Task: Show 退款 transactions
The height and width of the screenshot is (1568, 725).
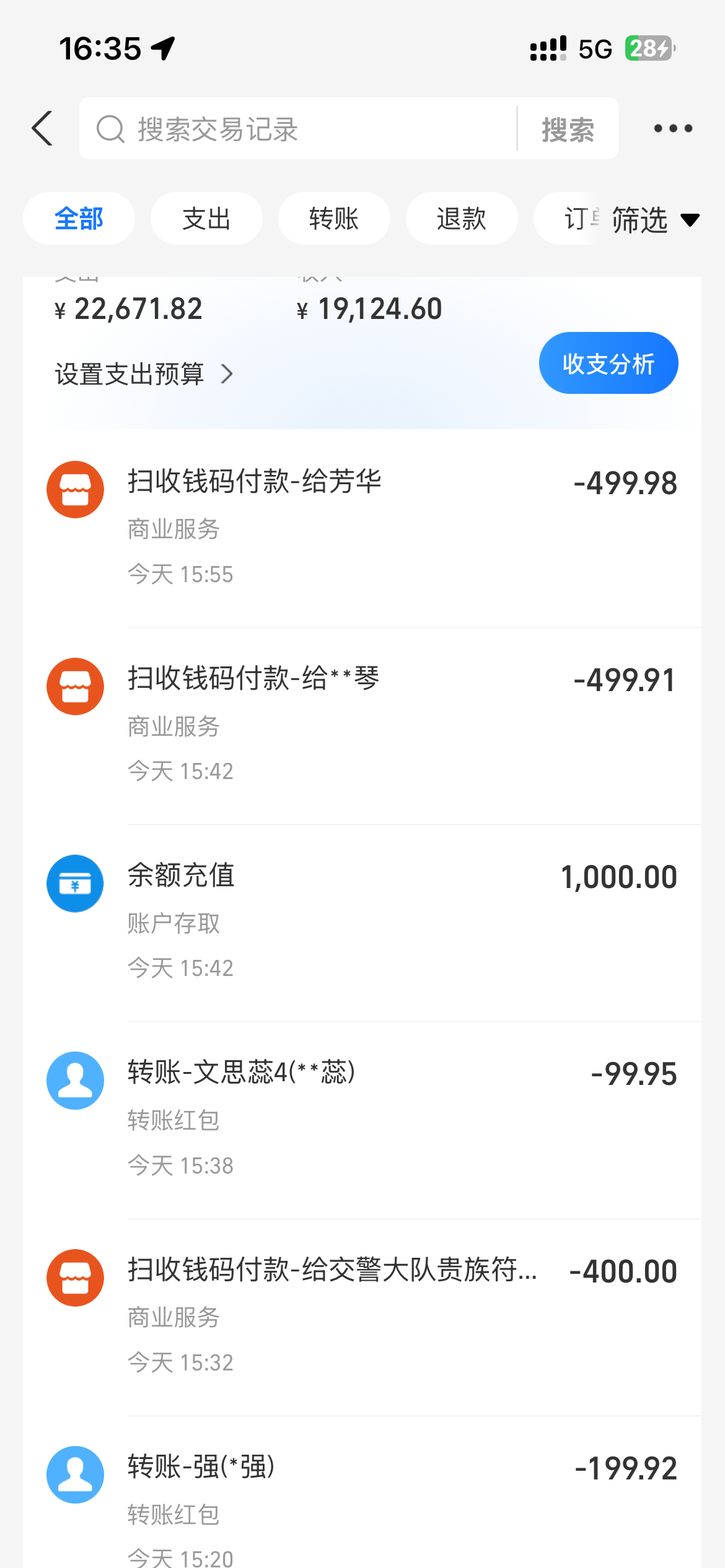Action: (462, 219)
